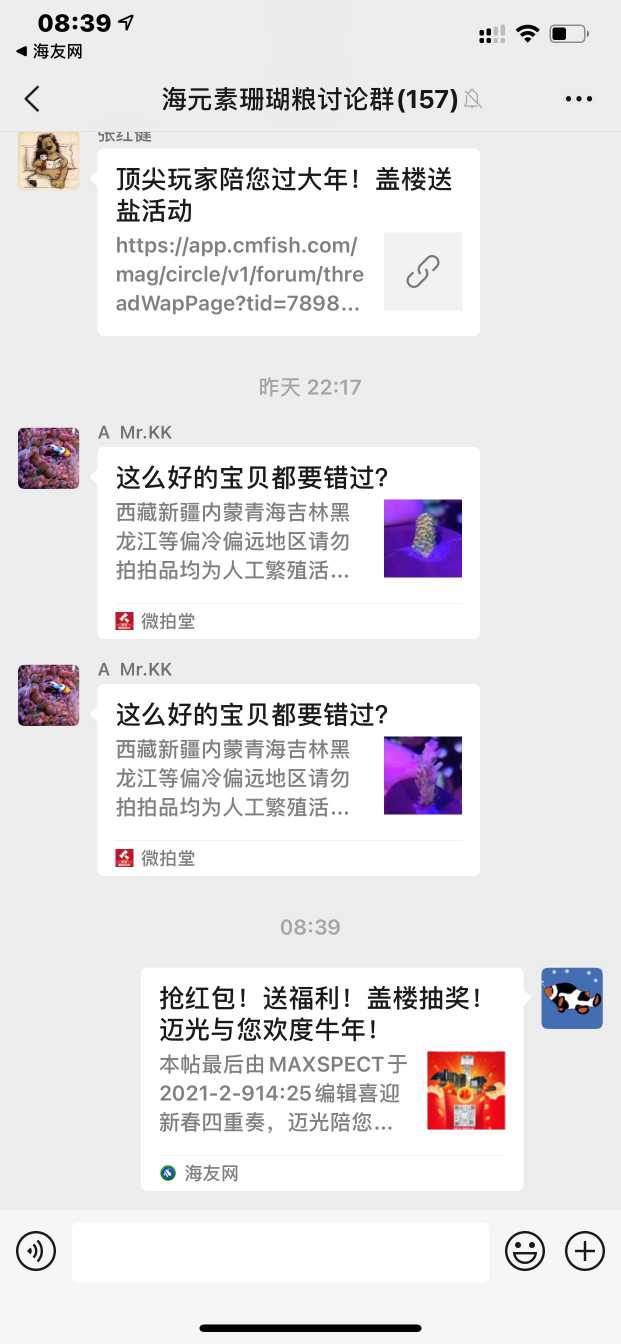The height and width of the screenshot is (1344, 621).
Task: Open Mr.KK's 微拍堂 card with green coral image
Action: 288,542
